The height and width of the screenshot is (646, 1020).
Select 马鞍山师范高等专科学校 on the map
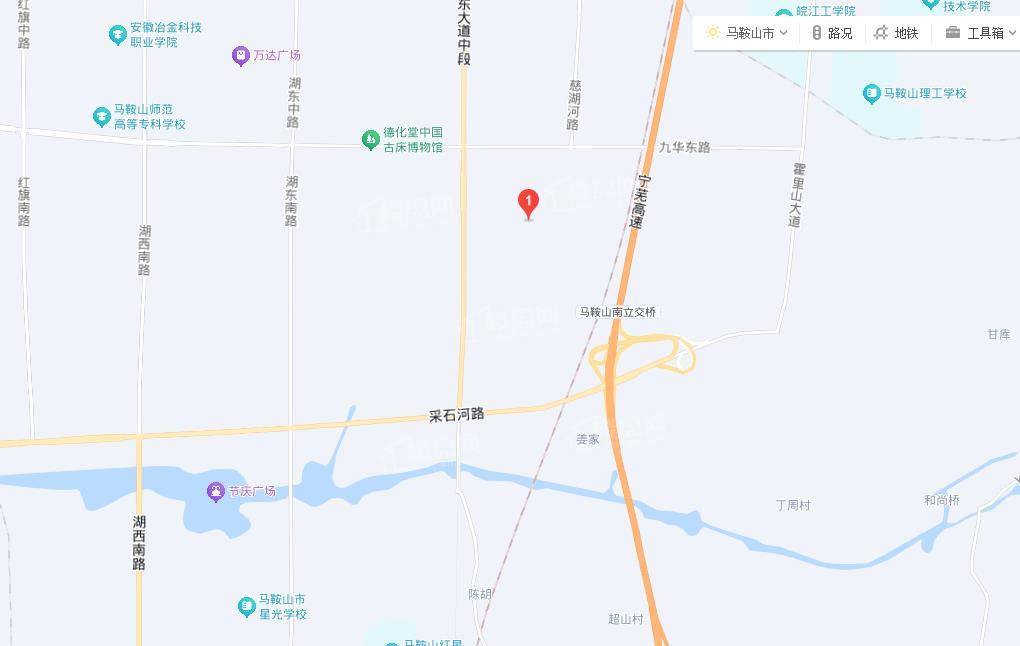(x=102, y=117)
